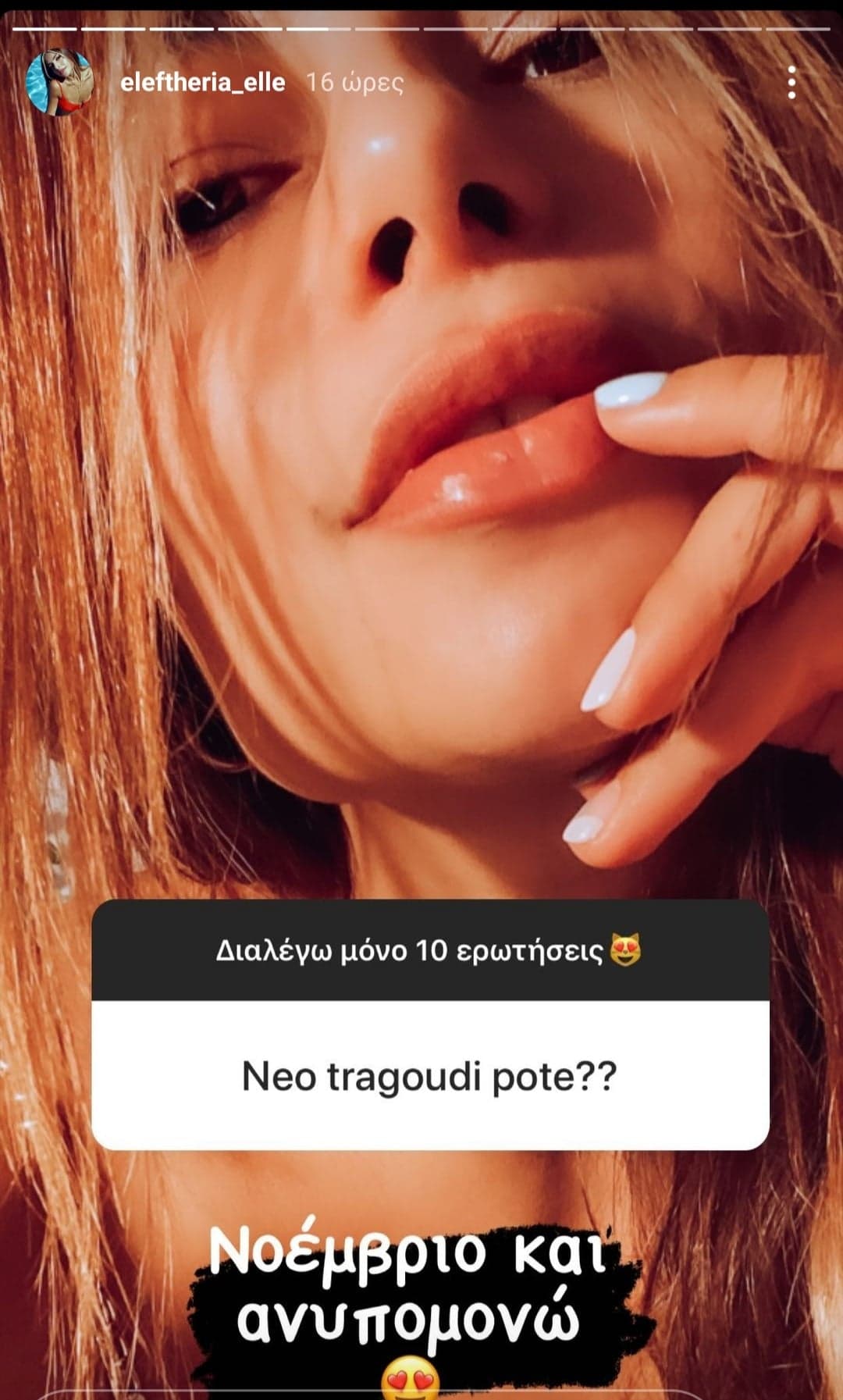843x1400 pixels.
Task: Open the story's three-dot options menu
Action: pos(791,83)
